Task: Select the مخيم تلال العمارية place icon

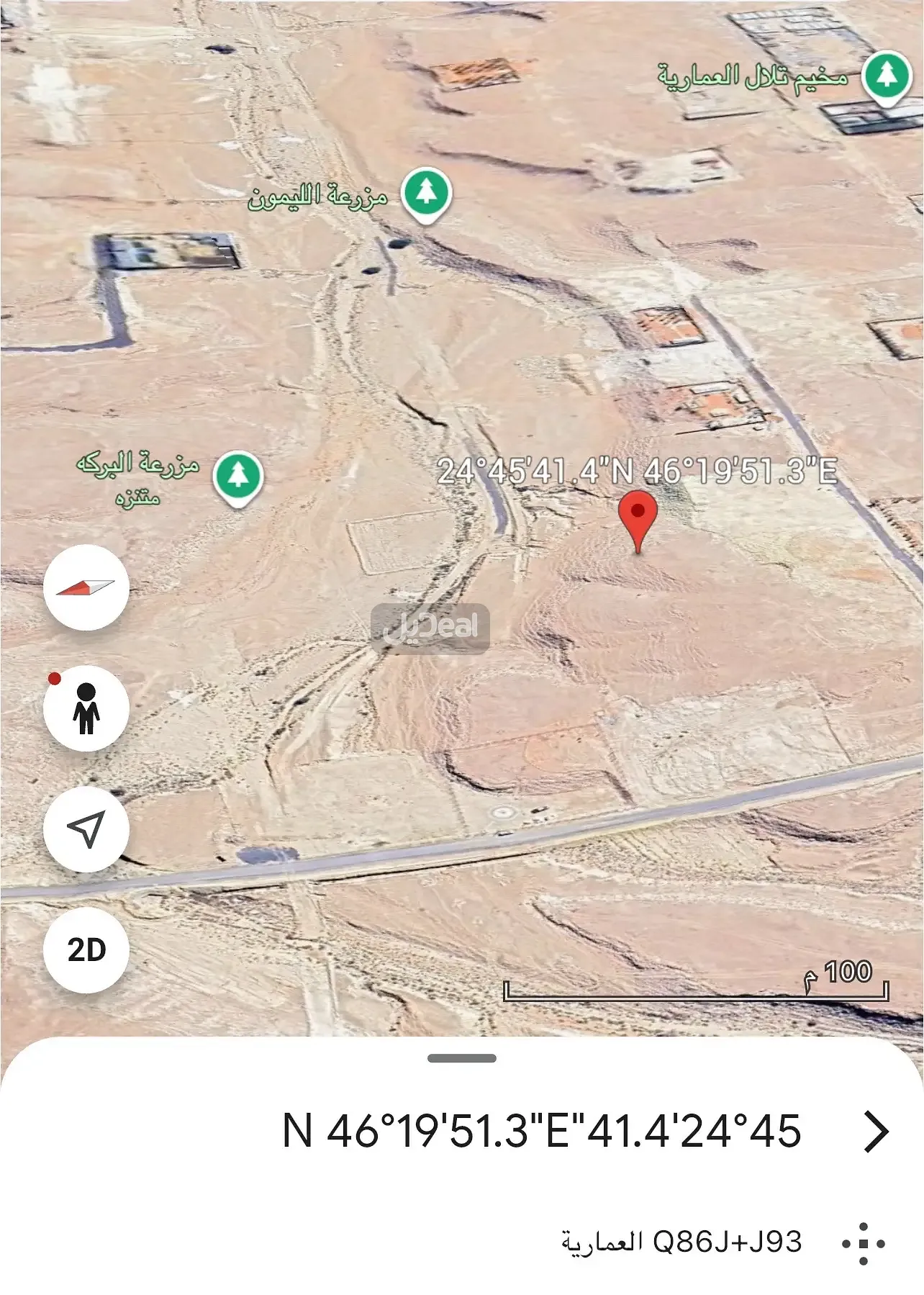Action: click(887, 74)
